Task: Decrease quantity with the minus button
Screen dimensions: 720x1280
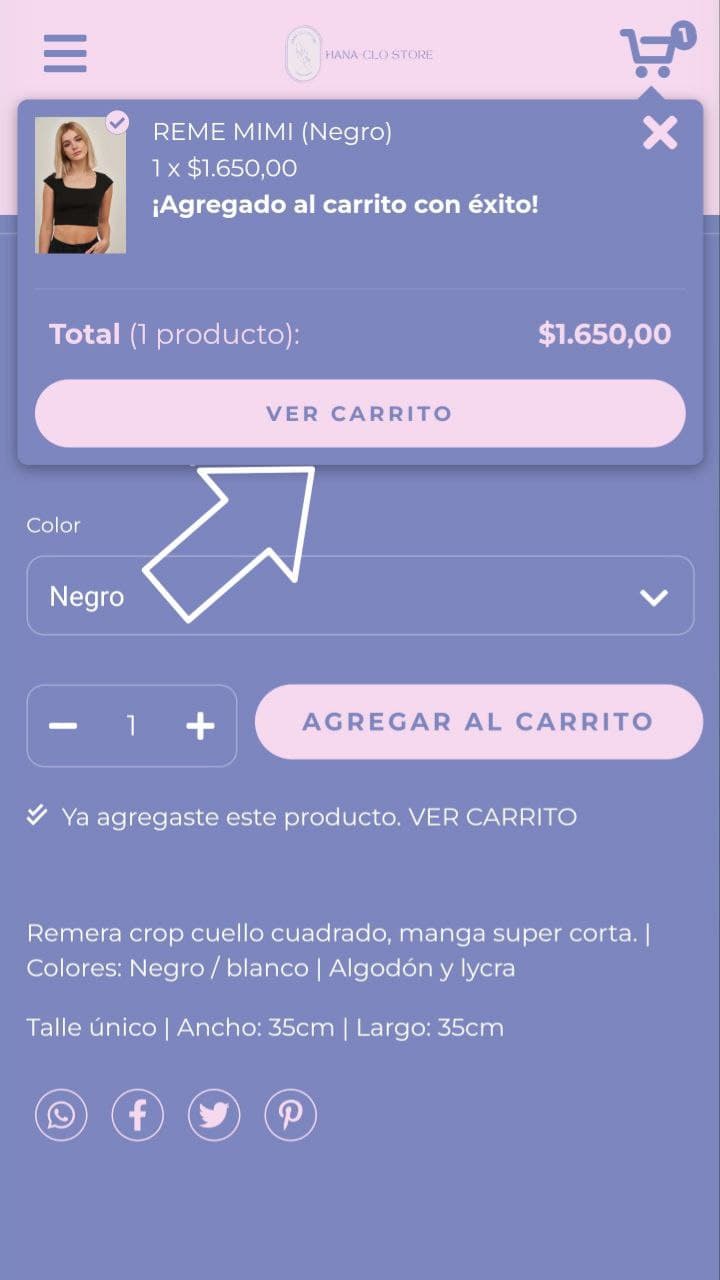Action: pos(63,725)
